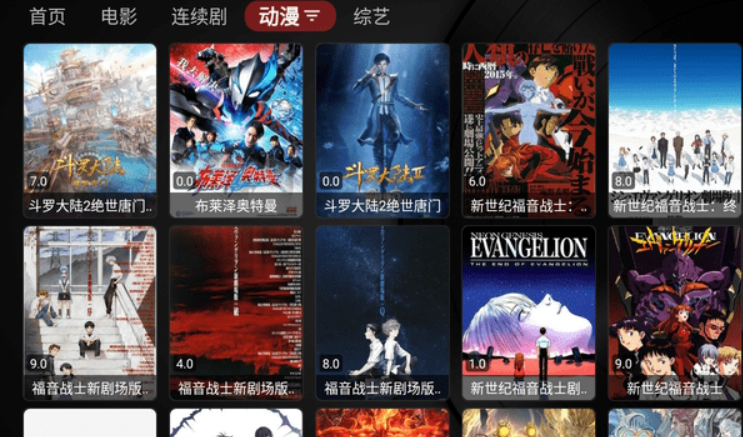Switch to the 综艺 tab
Viewport: 743px width, 437px height.
[371, 17]
